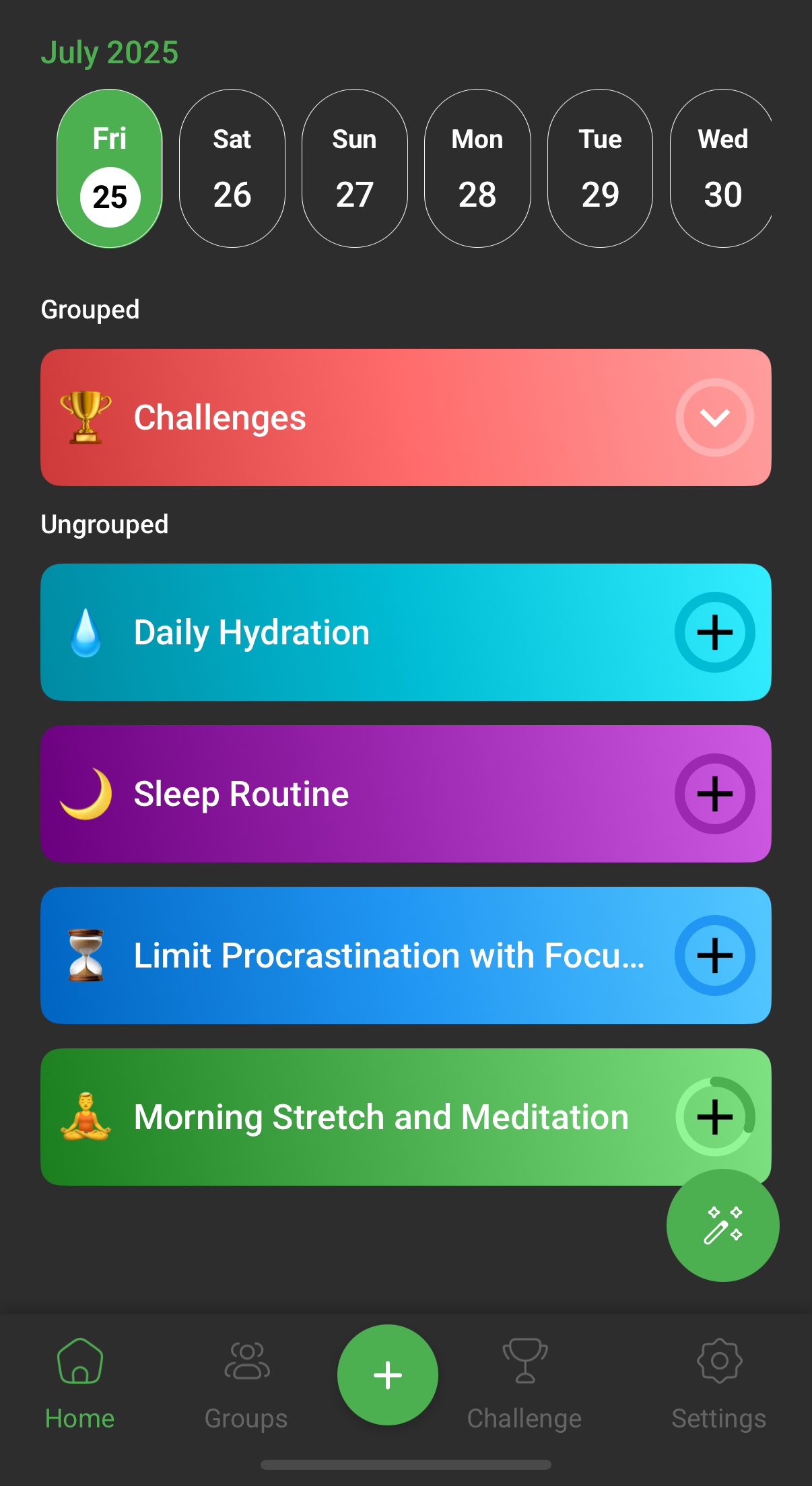
Task: Add a new habit with center plus button
Action: point(388,1375)
